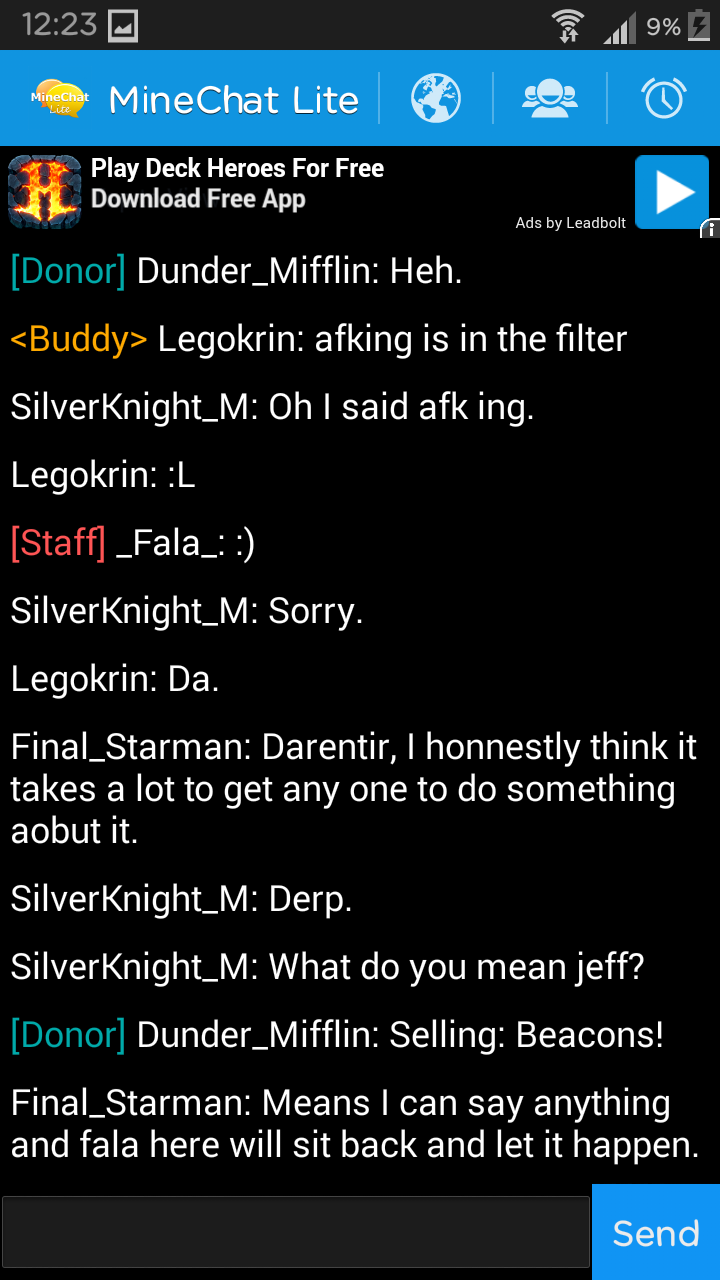Open the globe servers icon
The height and width of the screenshot is (1280, 720).
436,98
